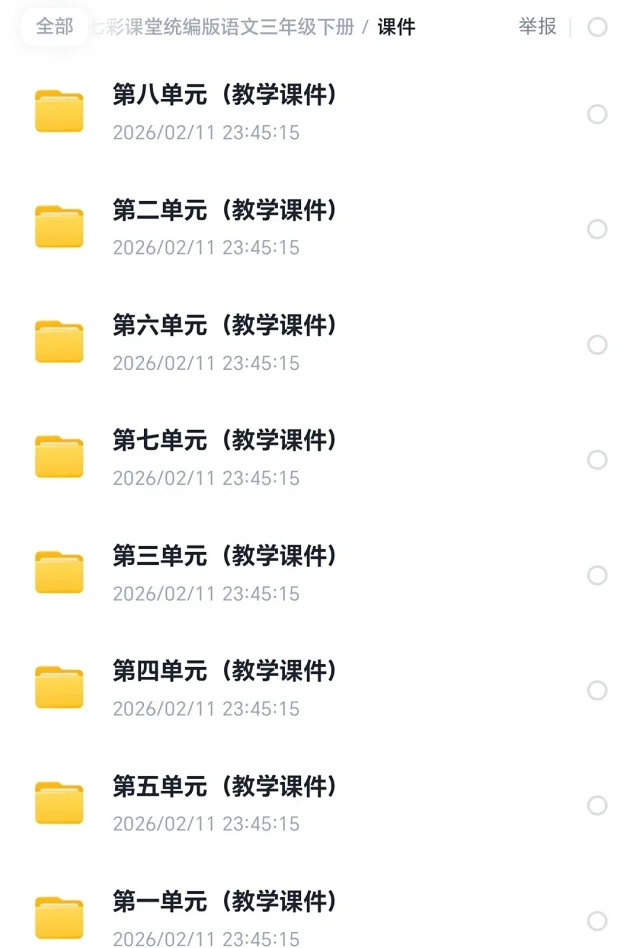Screen dimensions: 640x948
Task: Select the 第二单元 folder checkbox
Action: pyautogui.click(x=597, y=229)
